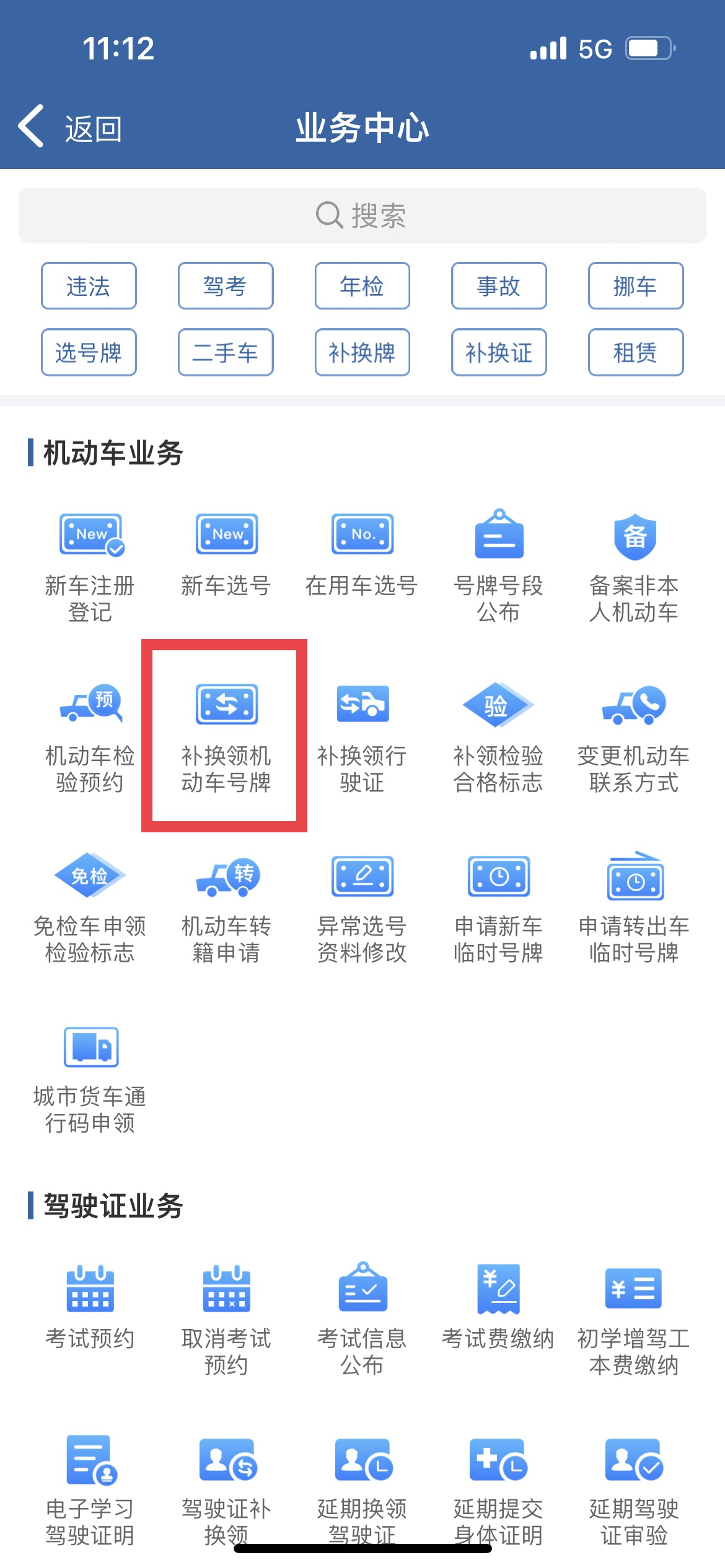Open 新车注册登记 service

[x=90, y=565]
